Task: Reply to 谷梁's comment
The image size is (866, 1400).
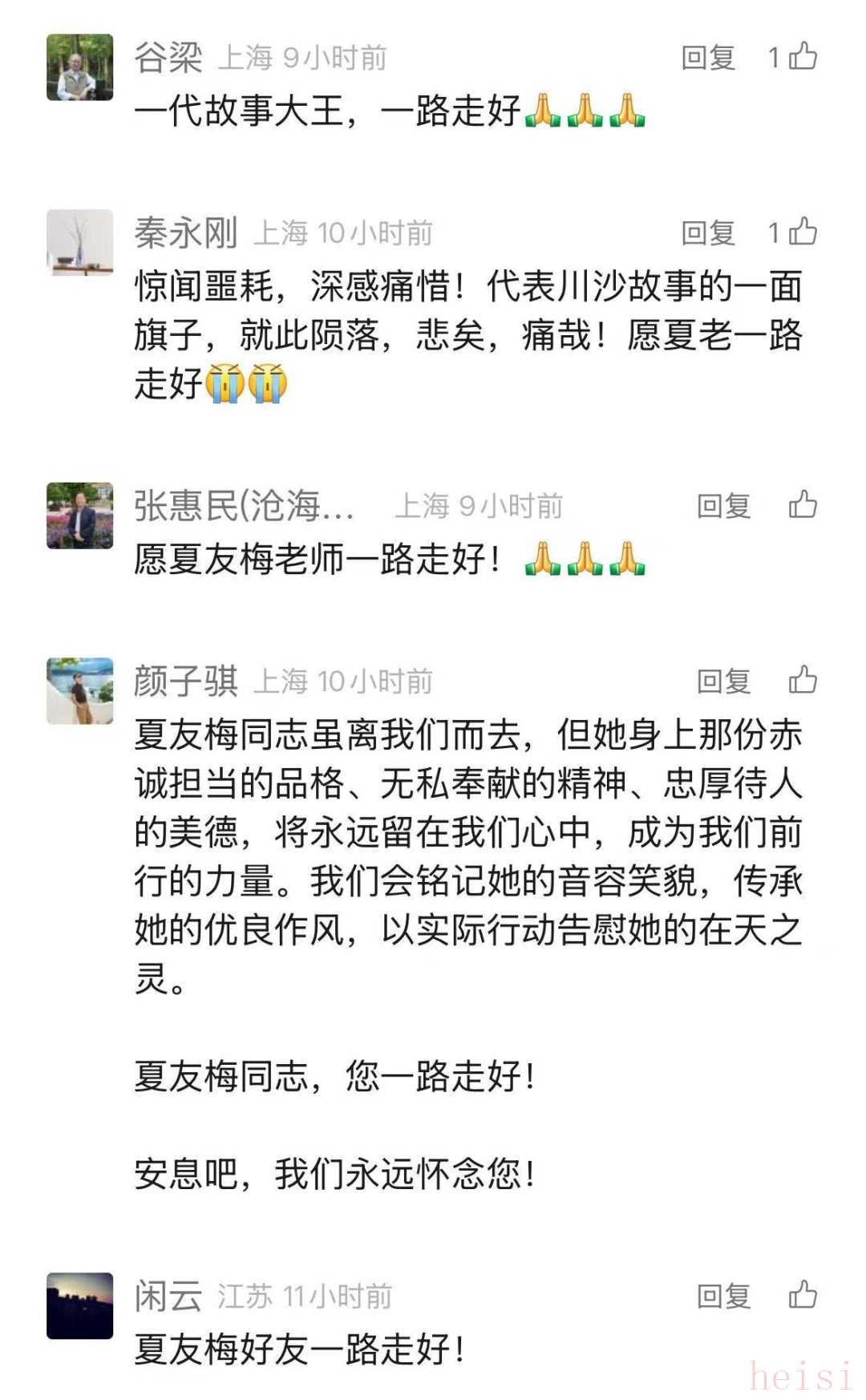Action: pyautogui.click(x=708, y=58)
